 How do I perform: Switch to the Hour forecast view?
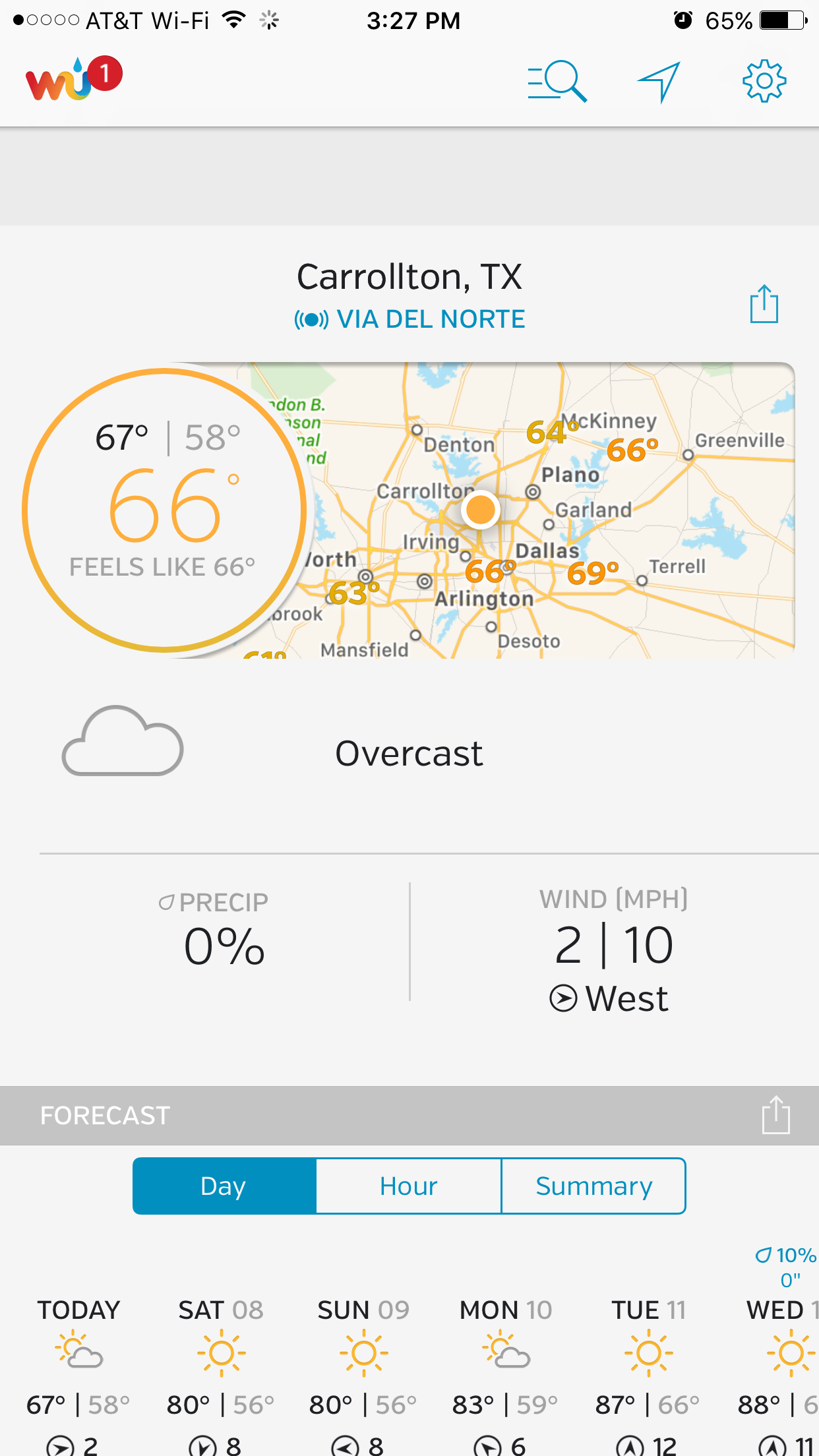click(408, 1185)
